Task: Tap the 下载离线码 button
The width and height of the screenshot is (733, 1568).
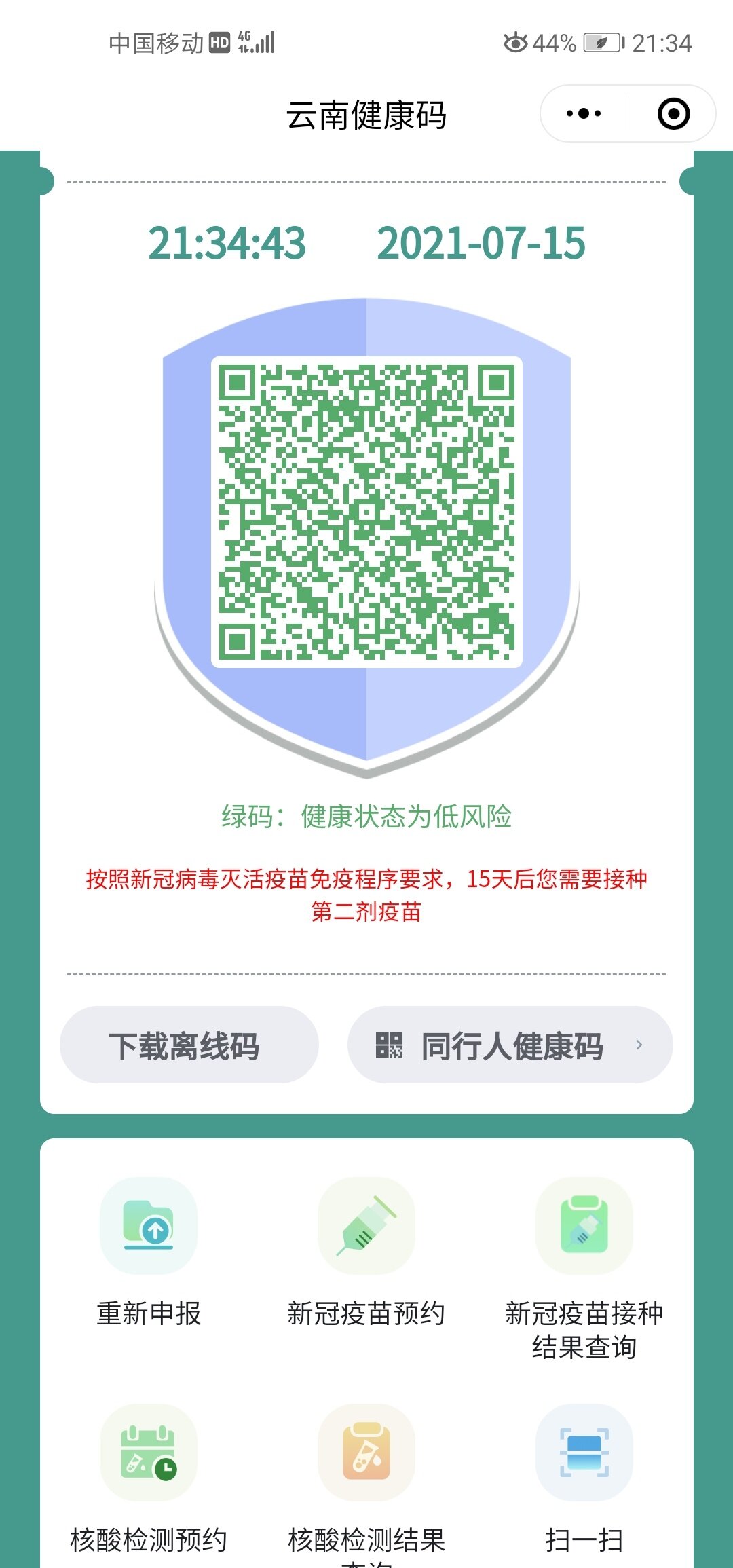Action: pos(189,1045)
